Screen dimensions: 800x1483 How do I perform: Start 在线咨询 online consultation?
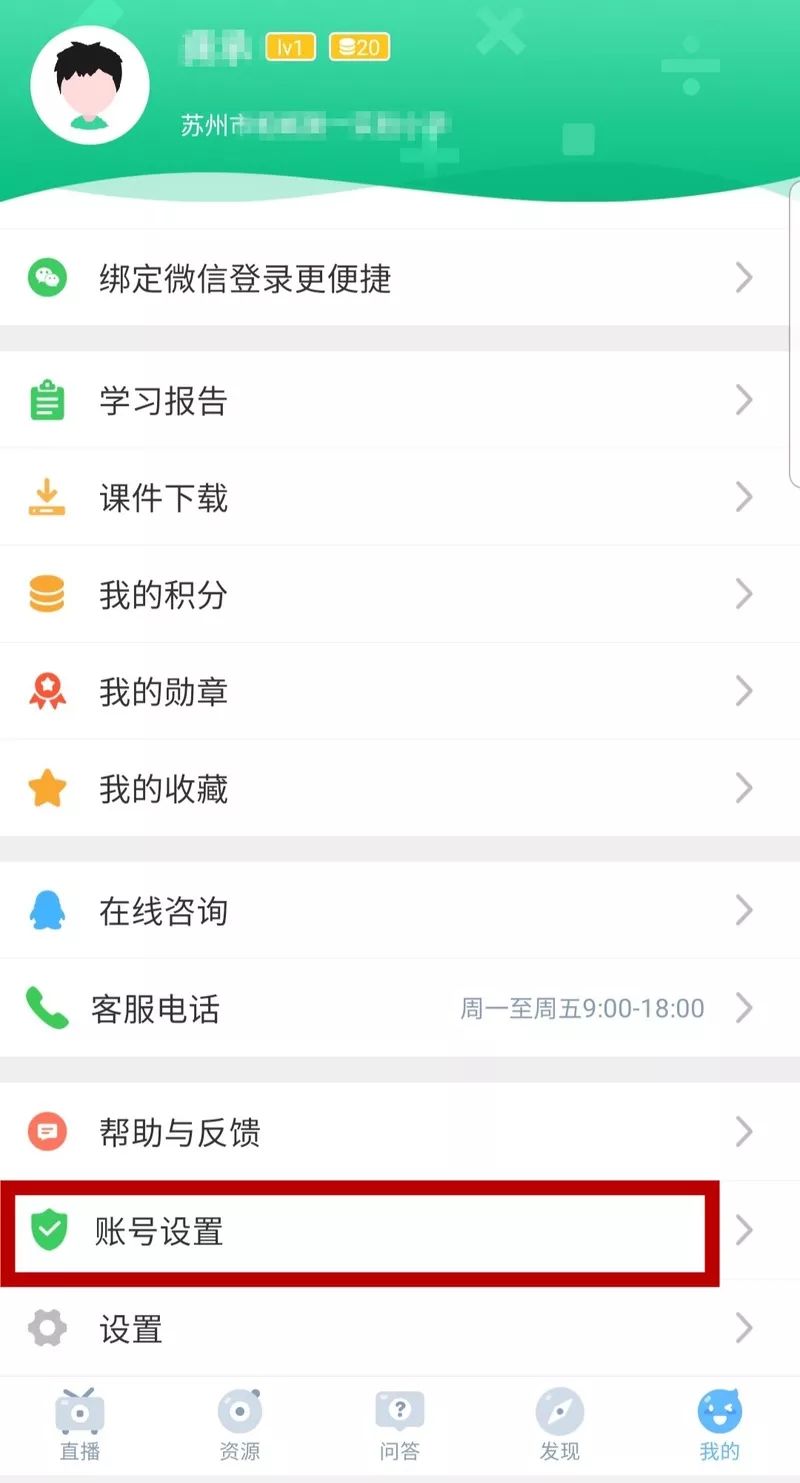[400, 910]
